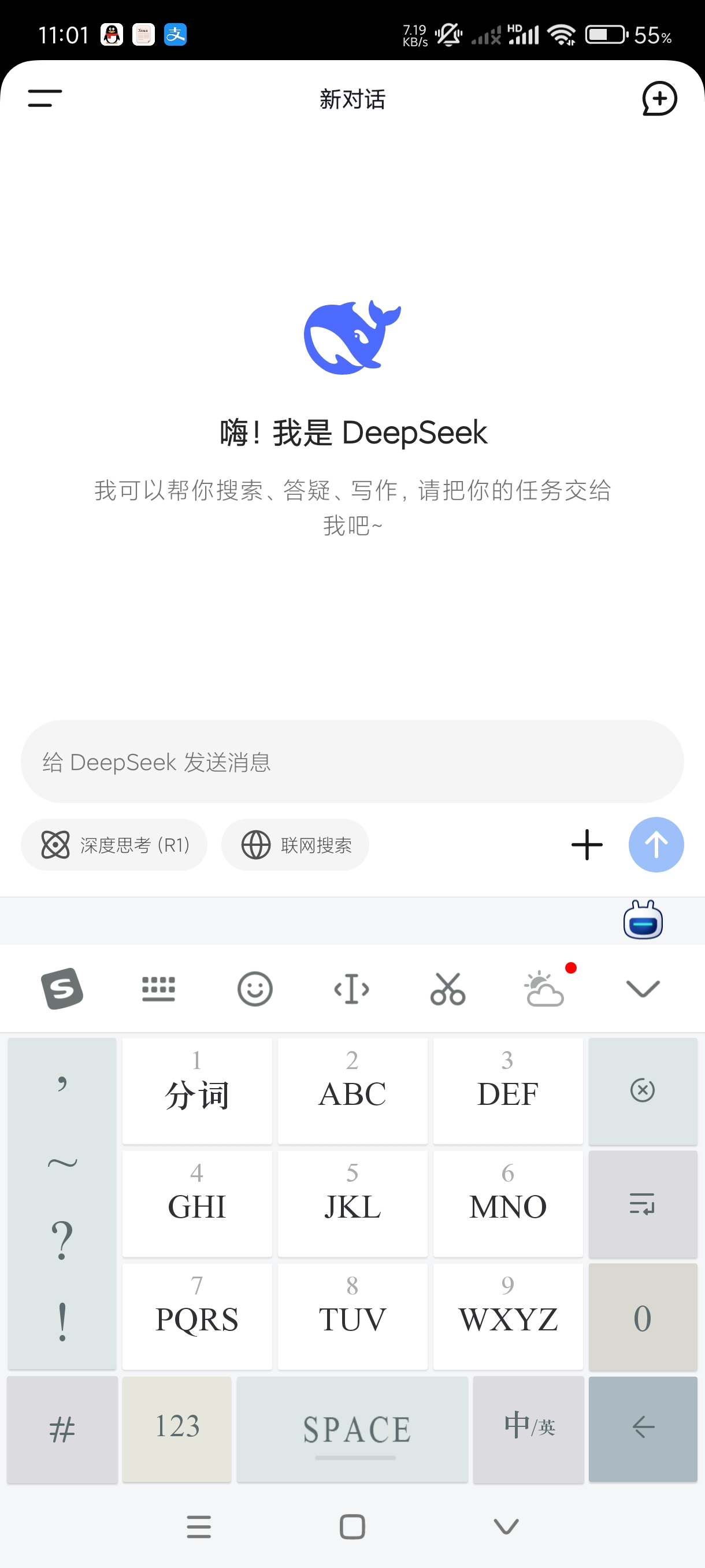Turn on 联网搜索 web search
The image size is (705, 1568).
(x=296, y=845)
